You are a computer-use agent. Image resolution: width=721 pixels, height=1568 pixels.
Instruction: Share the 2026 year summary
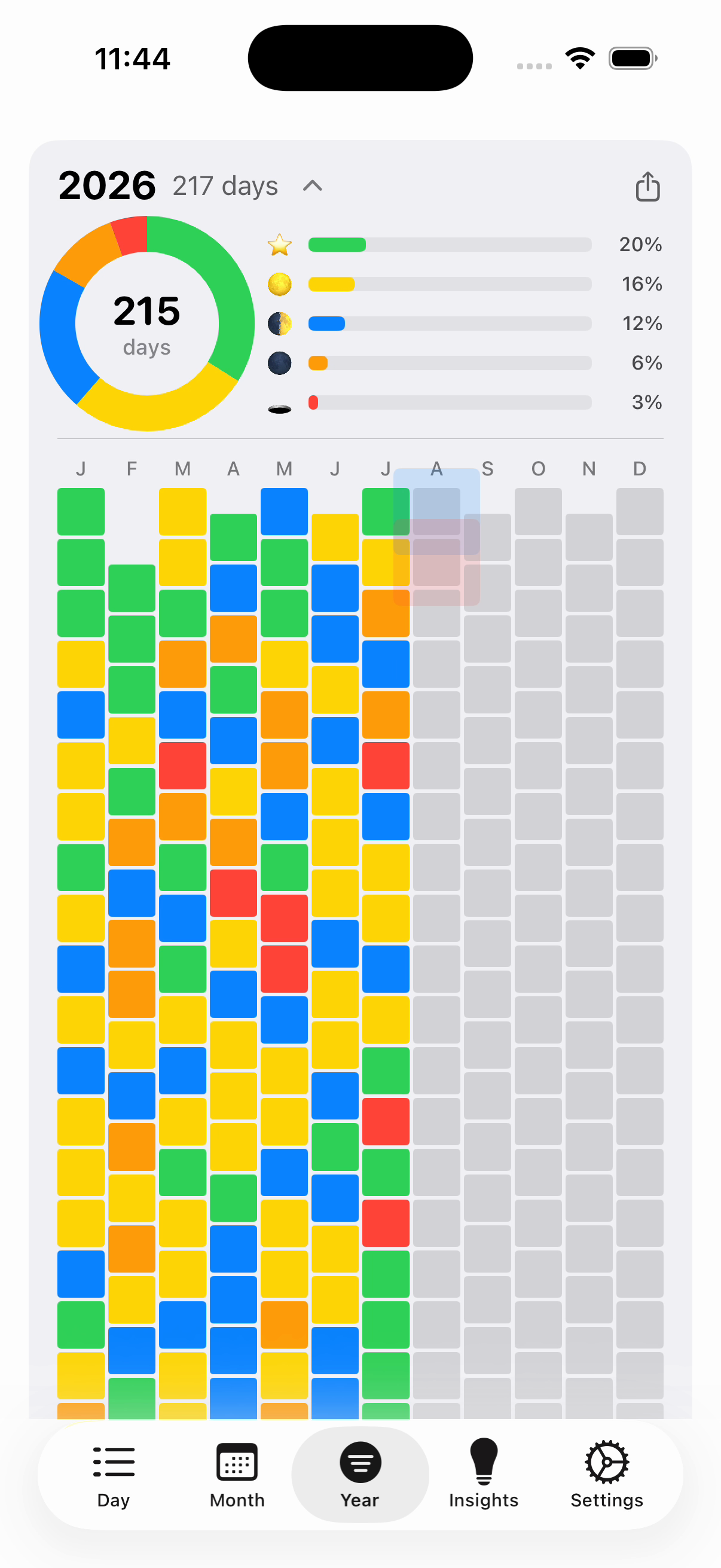(x=647, y=186)
